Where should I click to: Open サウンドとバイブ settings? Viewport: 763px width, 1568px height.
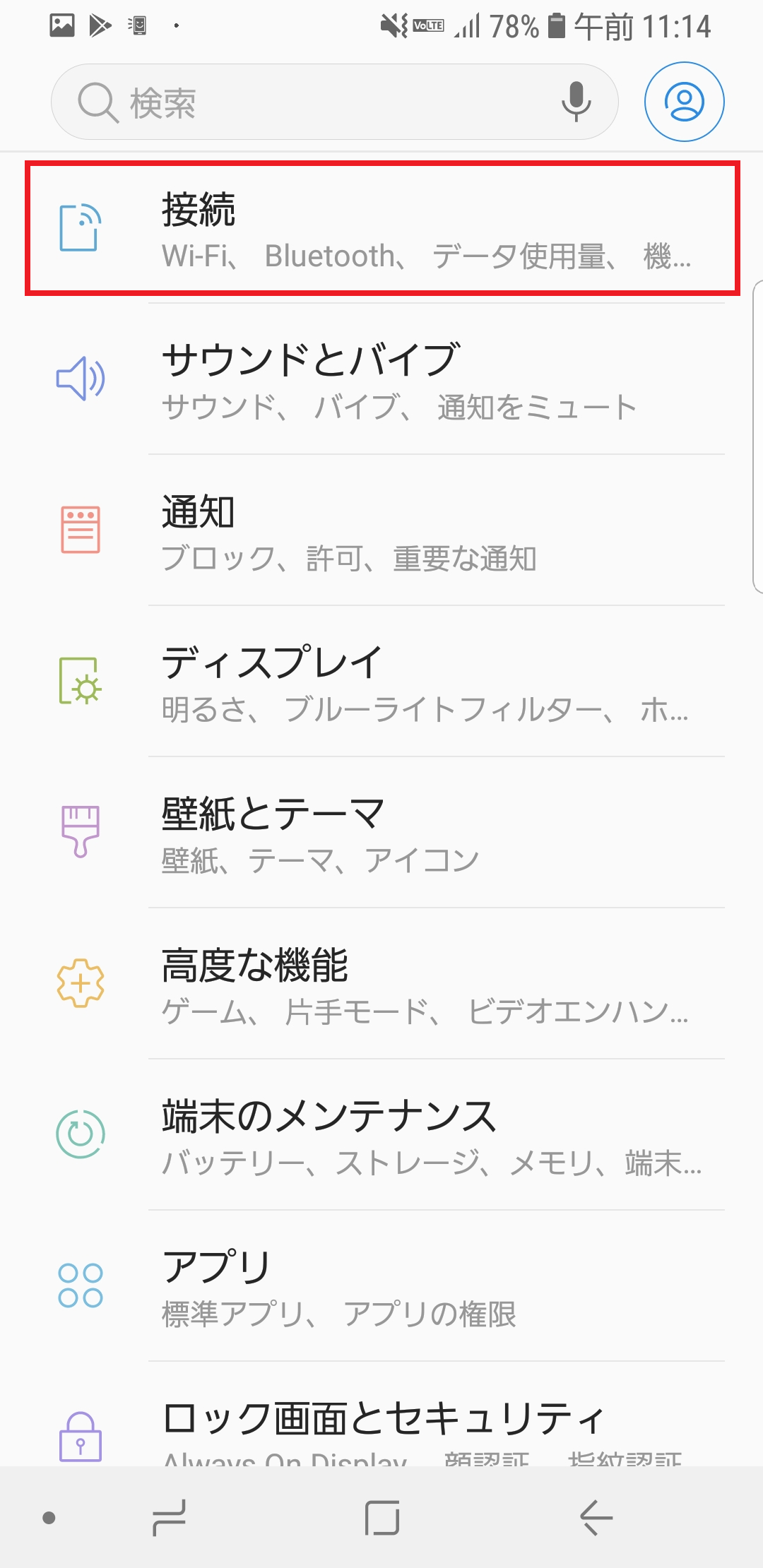[381, 379]
